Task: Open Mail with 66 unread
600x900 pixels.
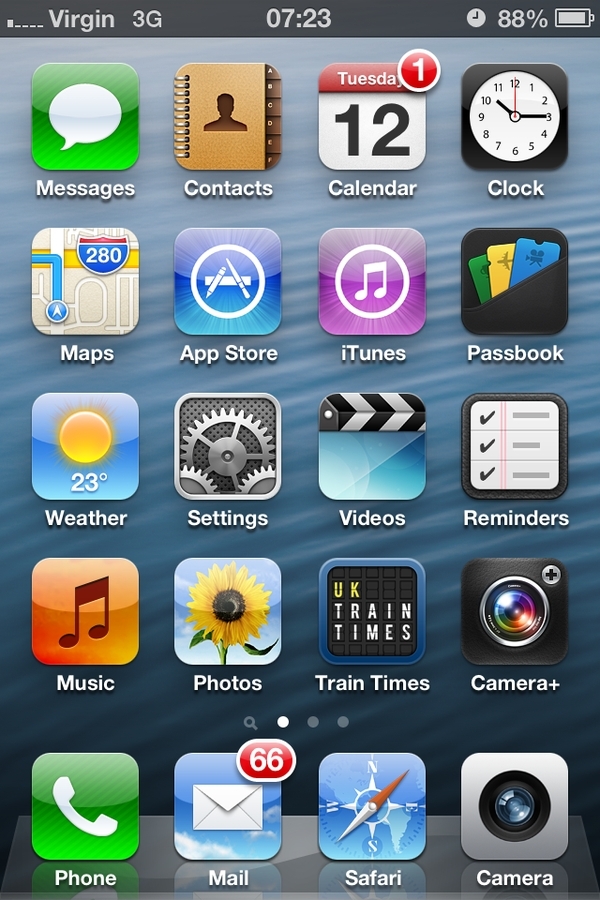Action: click(228, 807)
